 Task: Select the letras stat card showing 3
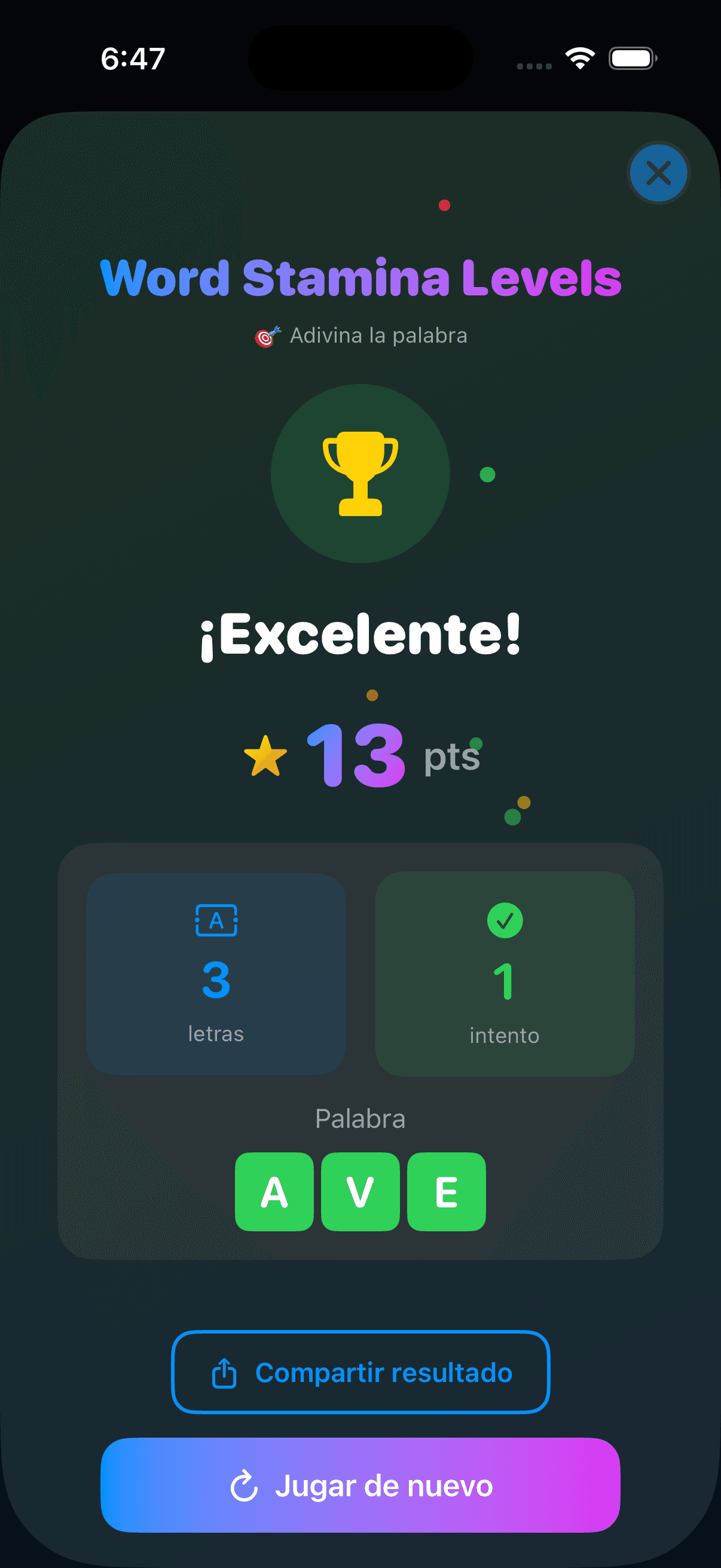[x=216, y=972]
